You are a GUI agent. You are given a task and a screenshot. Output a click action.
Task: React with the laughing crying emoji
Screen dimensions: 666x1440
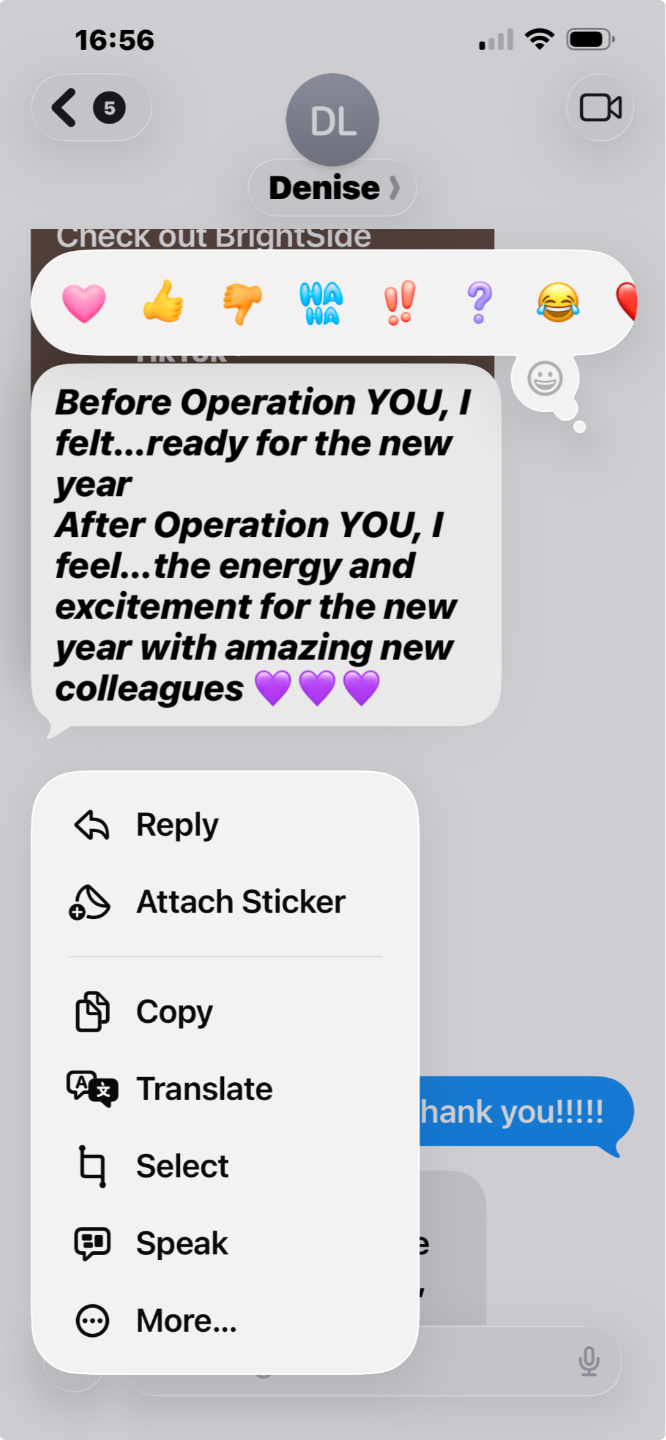pos(558,301)
